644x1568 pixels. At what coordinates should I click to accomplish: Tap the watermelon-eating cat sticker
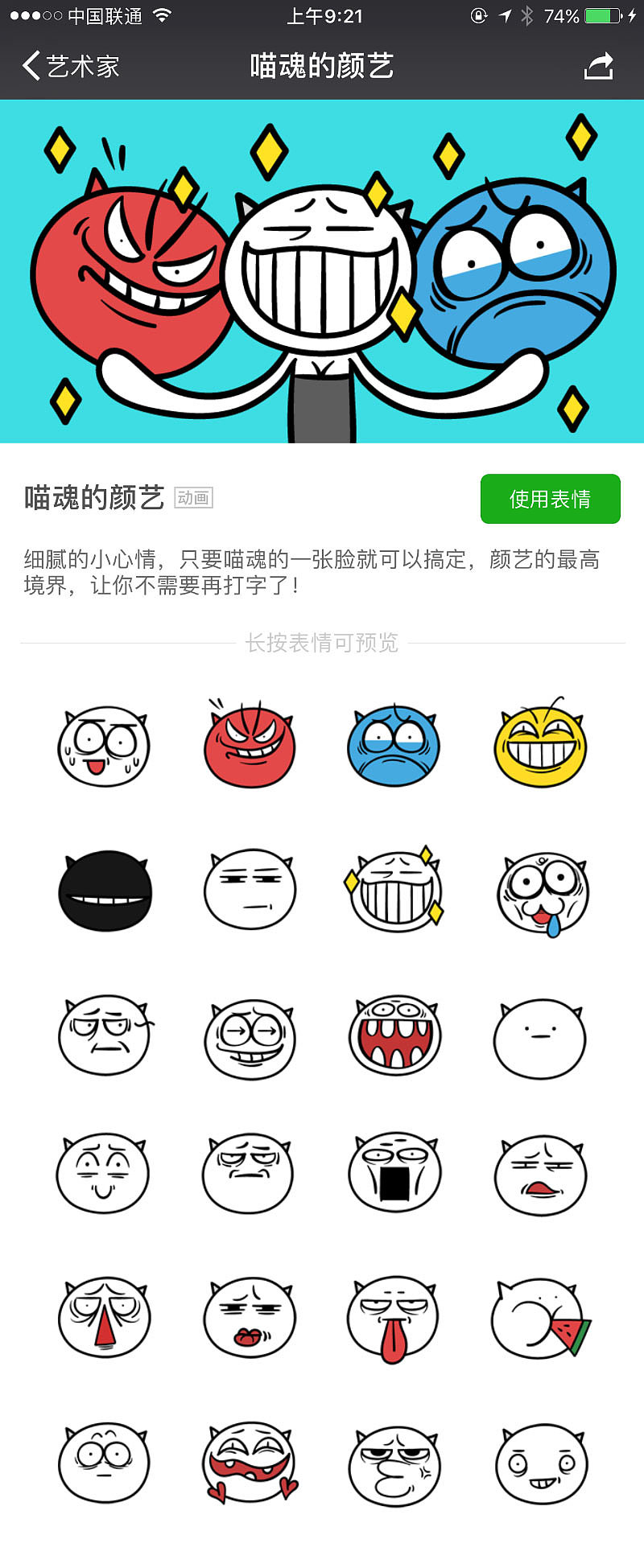tap(539, 1318)
